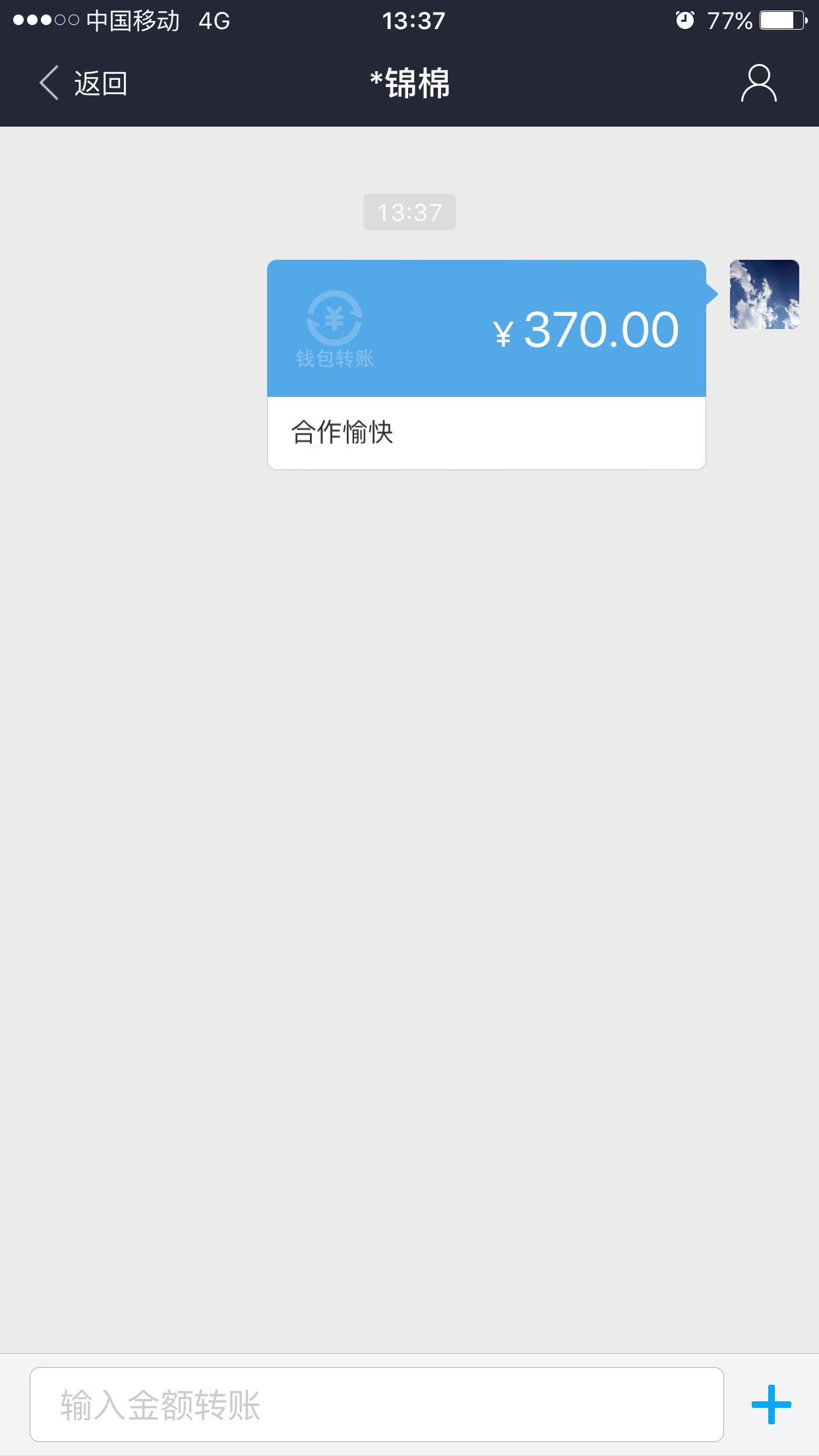Open the blue plus menu
Viewport: 819px width, 1456px height.
click(771, 1405)
